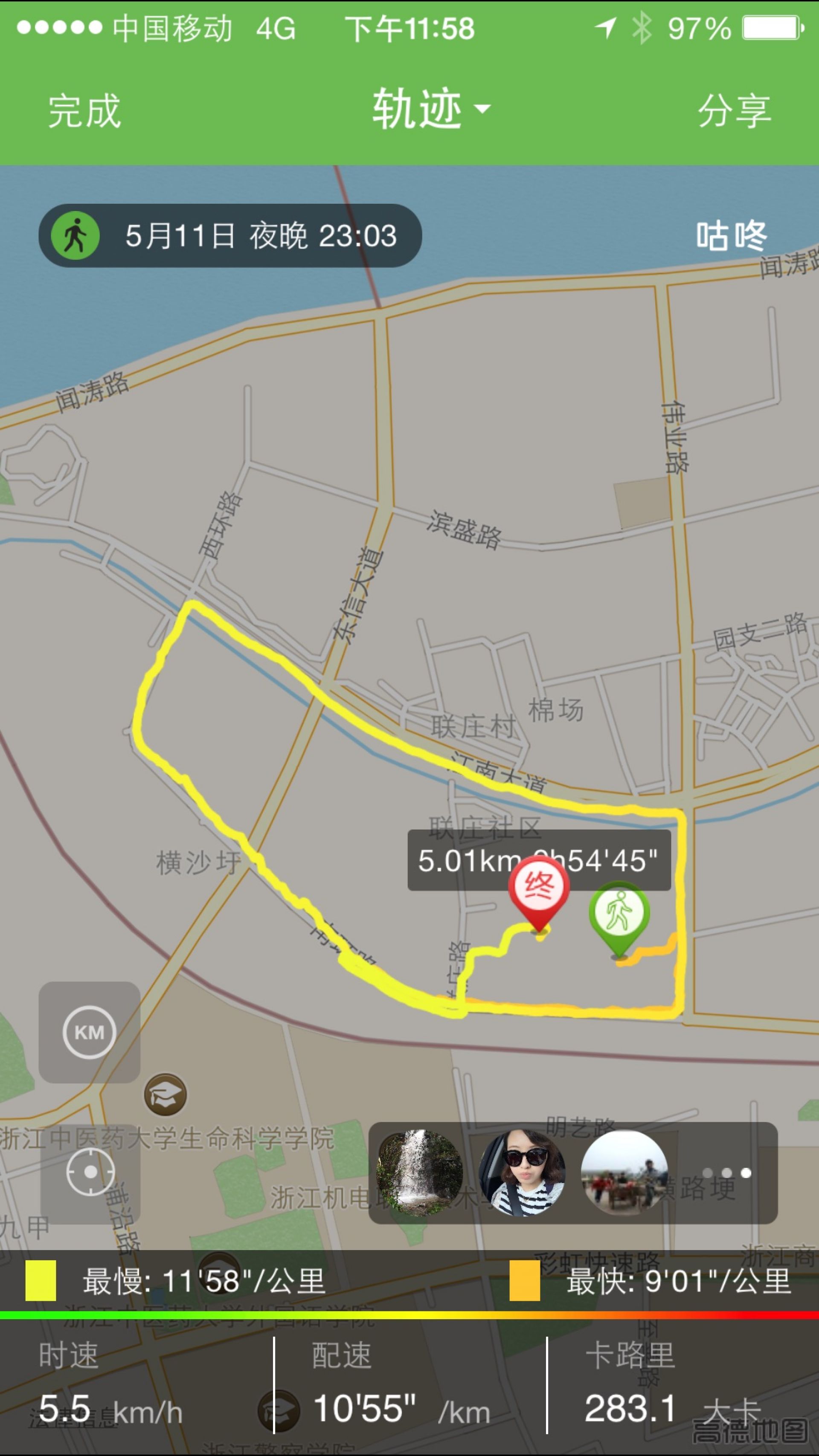
Task: Tap 完成 to finish viewing the track
Action: [x=84, y=111]
